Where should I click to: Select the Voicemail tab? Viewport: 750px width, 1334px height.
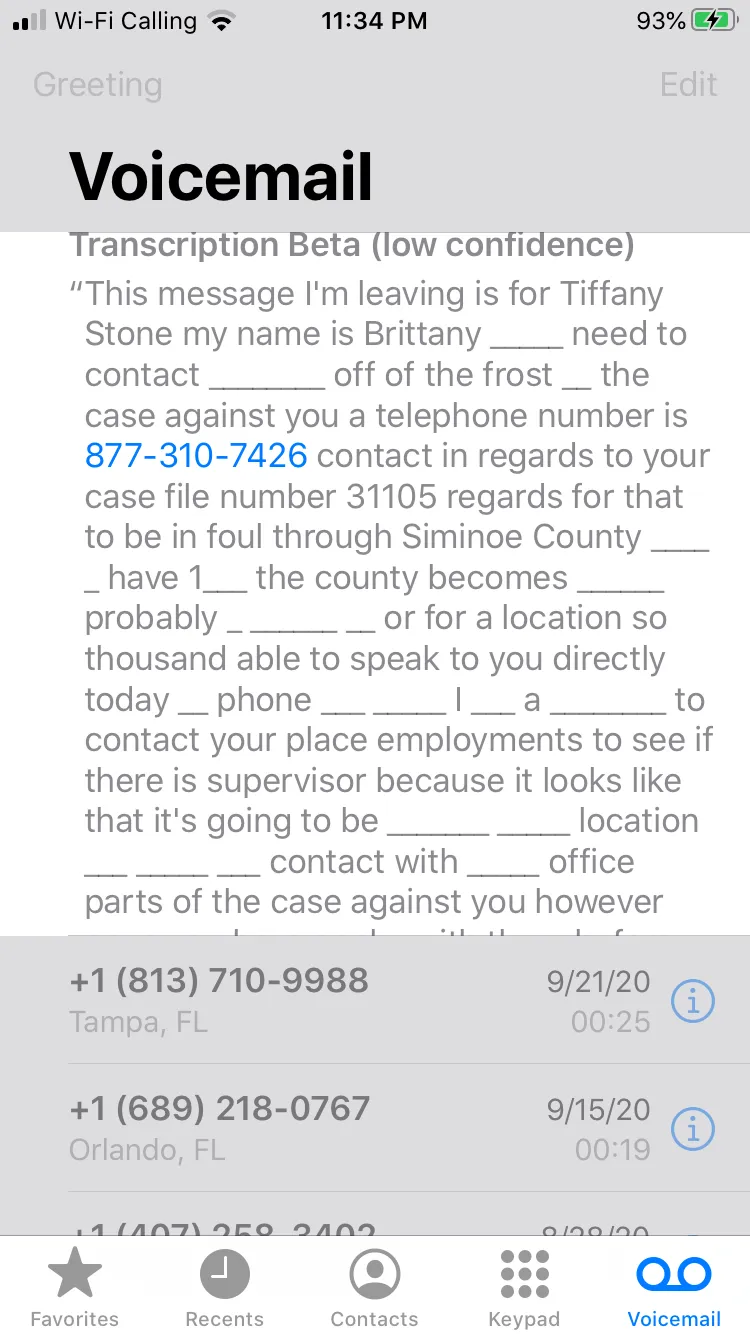pyautogui.click(x=674, y=1288)
